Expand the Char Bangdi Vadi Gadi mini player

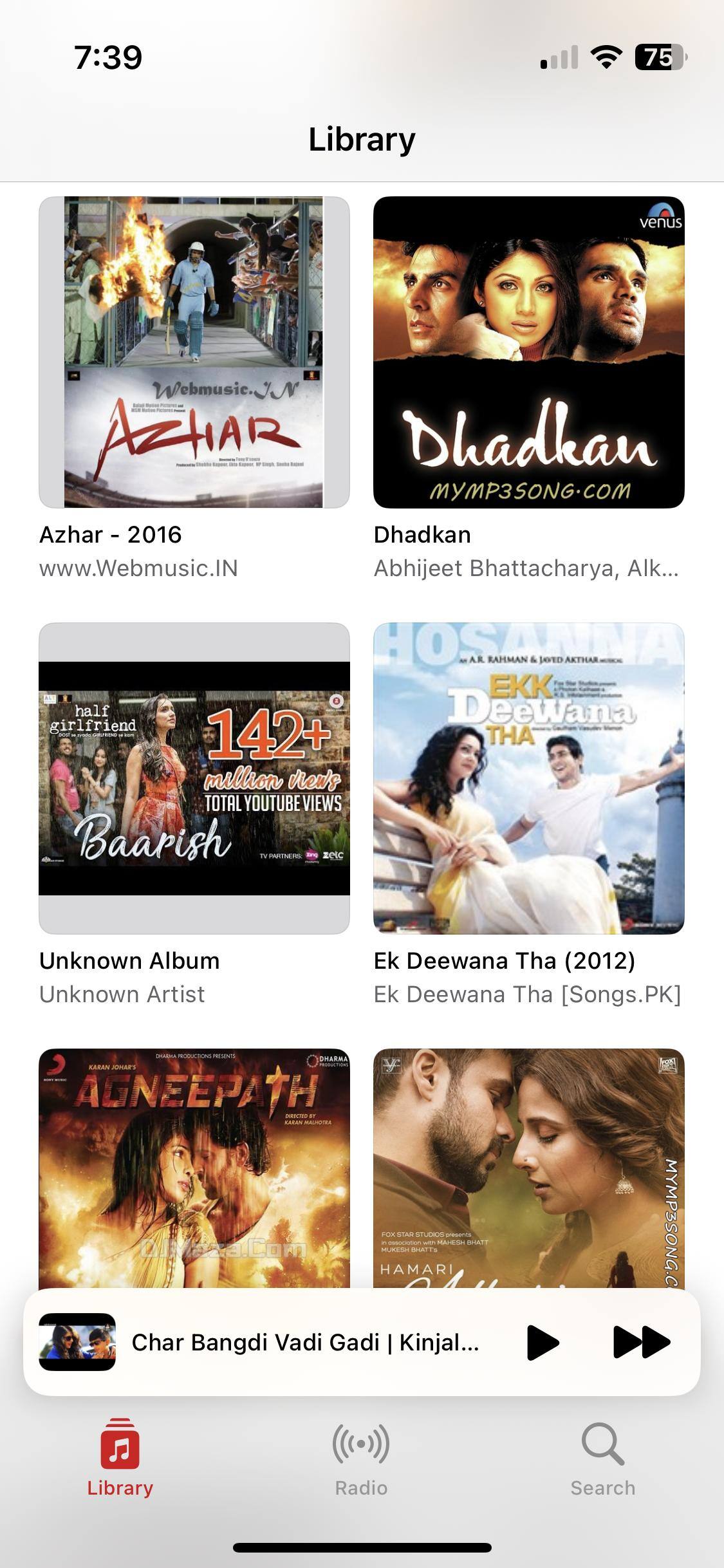coord(305,1342)
